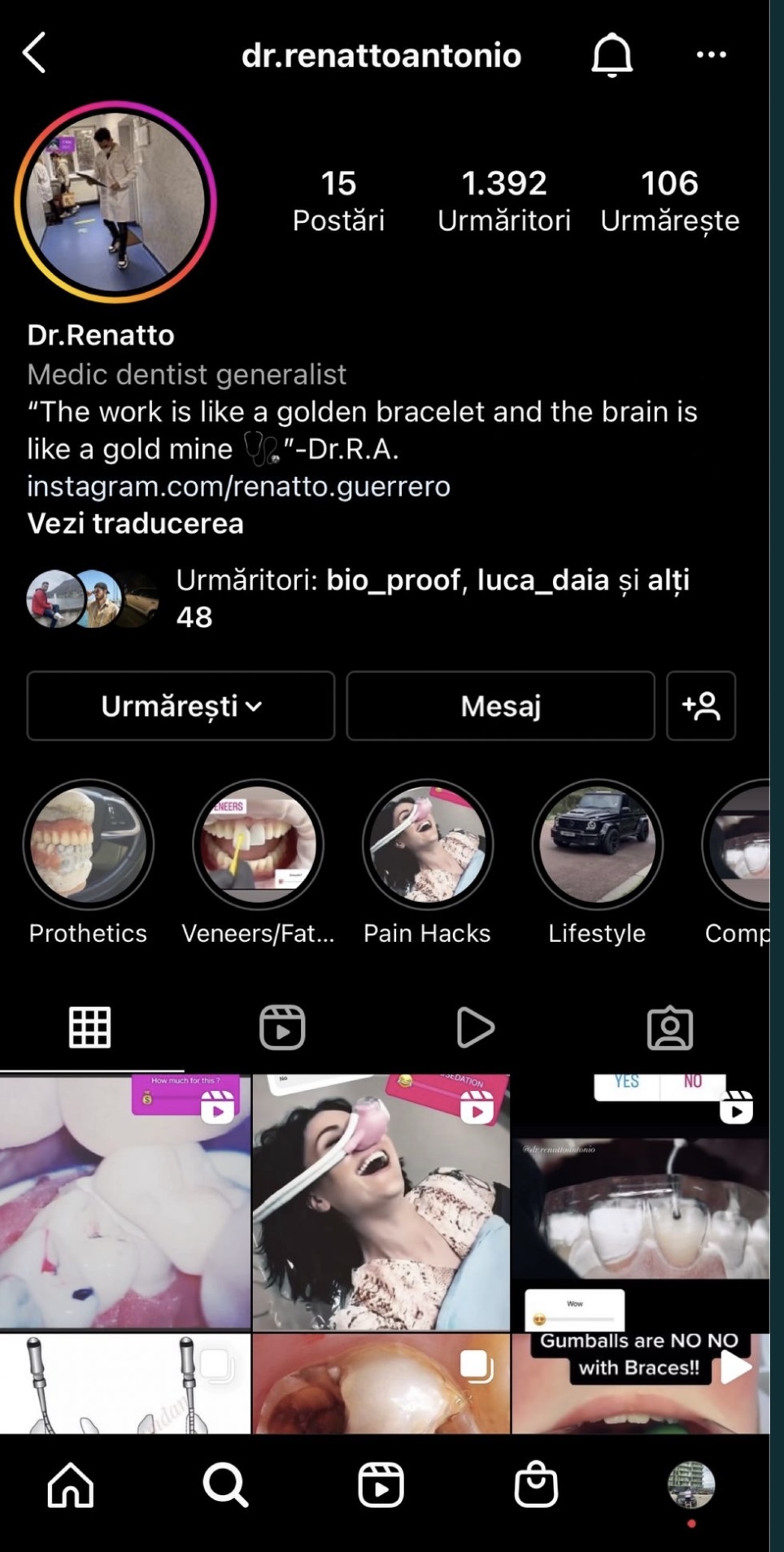Open the three-dot overflow menu
Image resolution: width=784 pixels, height=1552 pixels.
click(x=711, y=54)
